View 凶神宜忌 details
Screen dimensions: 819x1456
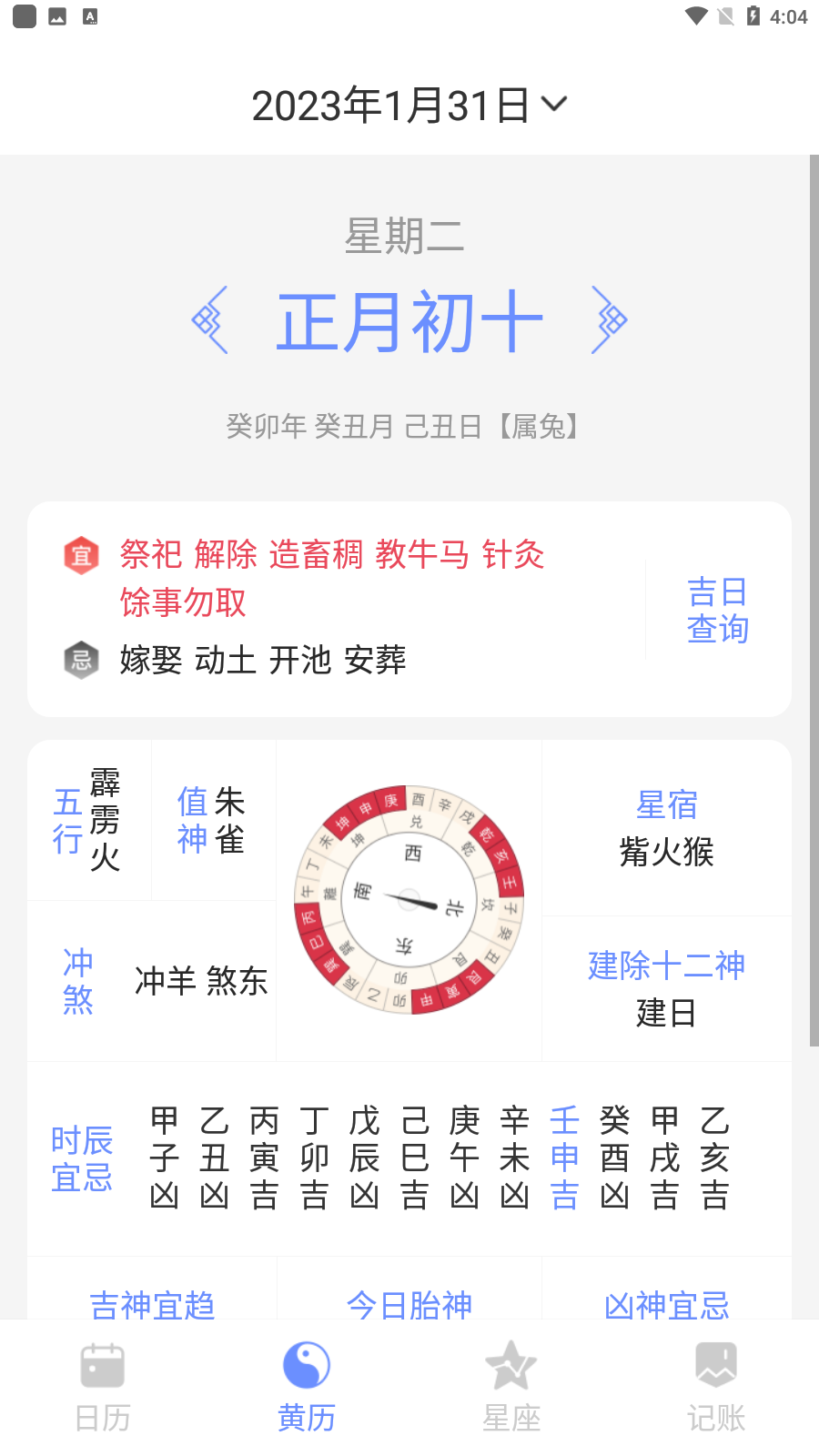666,1305
